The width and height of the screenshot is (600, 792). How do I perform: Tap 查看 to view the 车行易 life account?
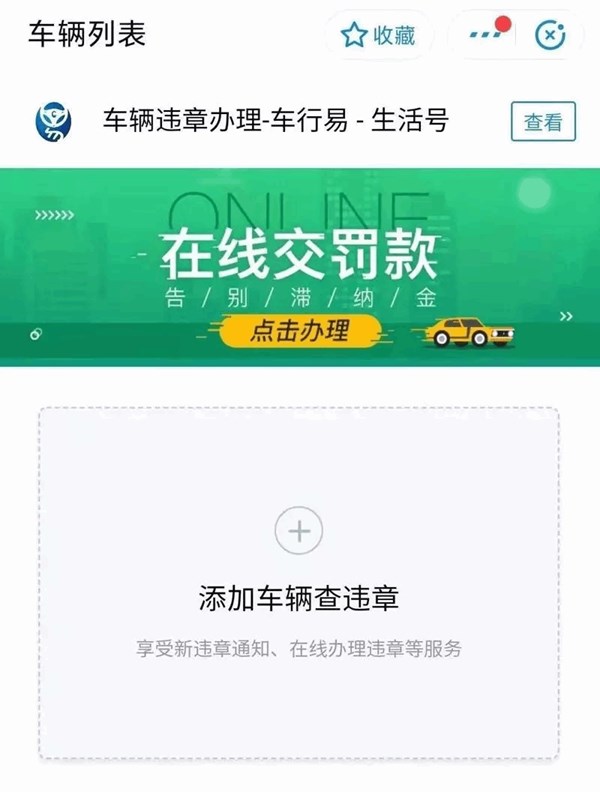tap(543, 122)
